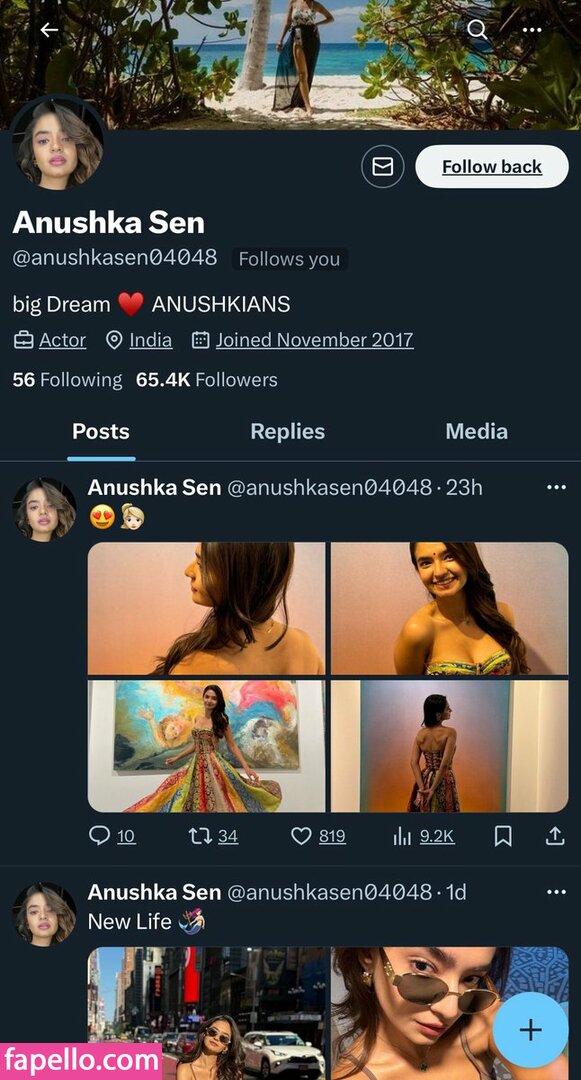Open the India location link
Viewport: 581px width, 1080px height.
[150, 340]
